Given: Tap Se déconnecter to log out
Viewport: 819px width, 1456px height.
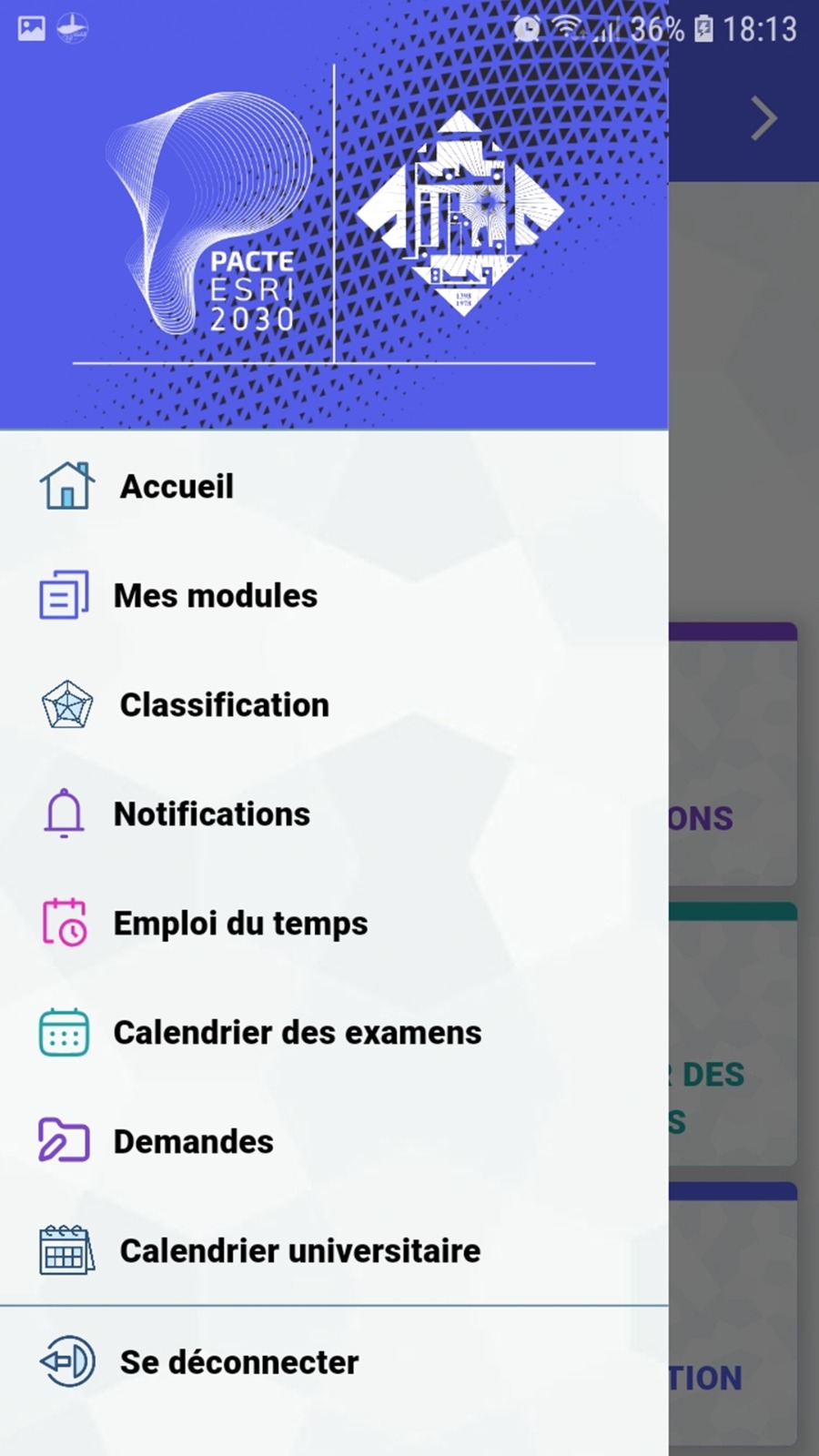Looking at the screenshot, I should 238,1362.
